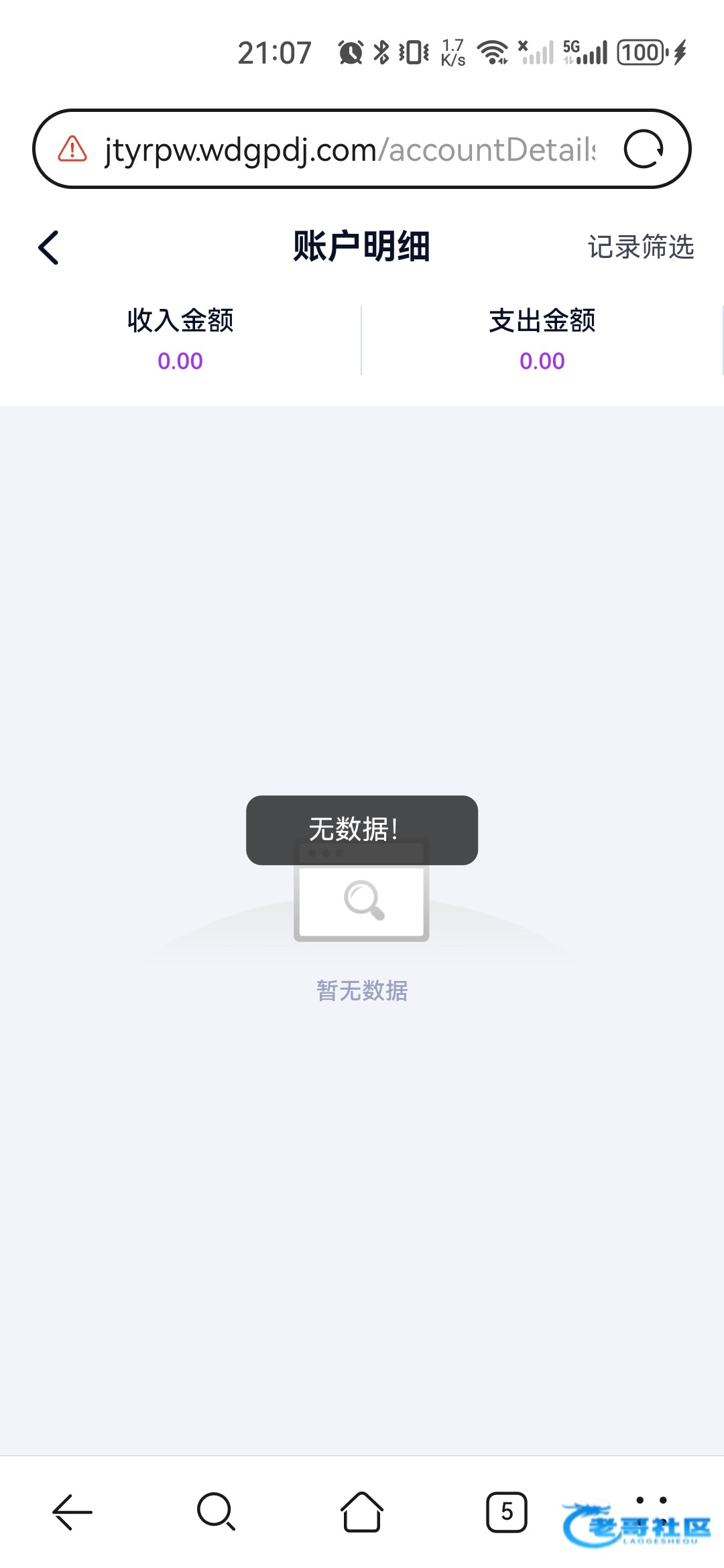
Task: View the site security warning icon
Action: [72, 149]
